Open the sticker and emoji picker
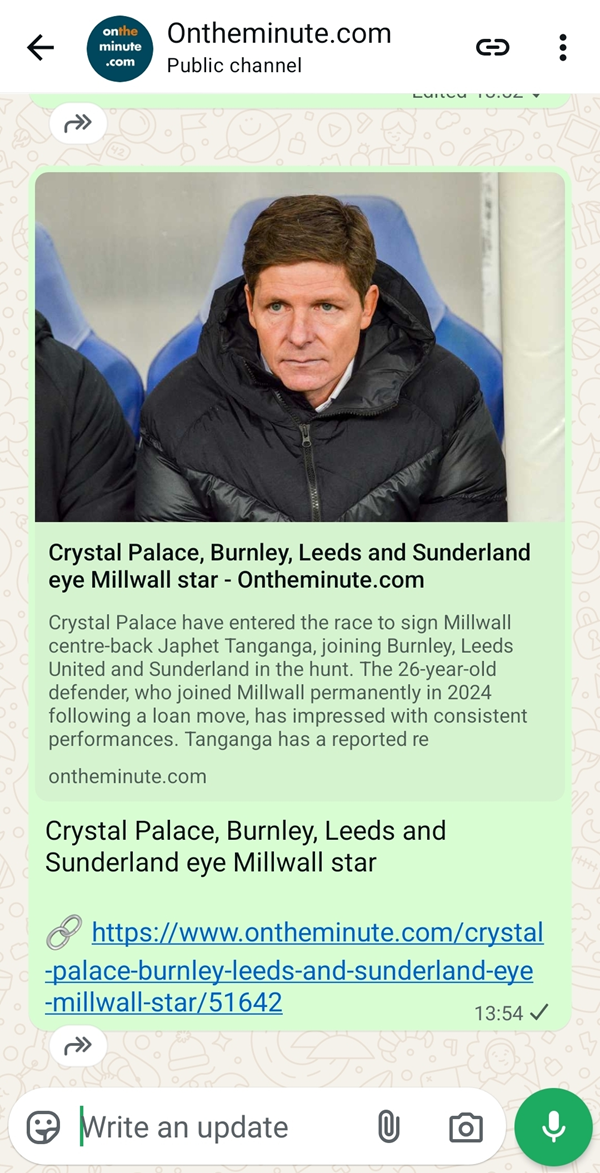This screenshot has height=1173, width=600. 43,1127
